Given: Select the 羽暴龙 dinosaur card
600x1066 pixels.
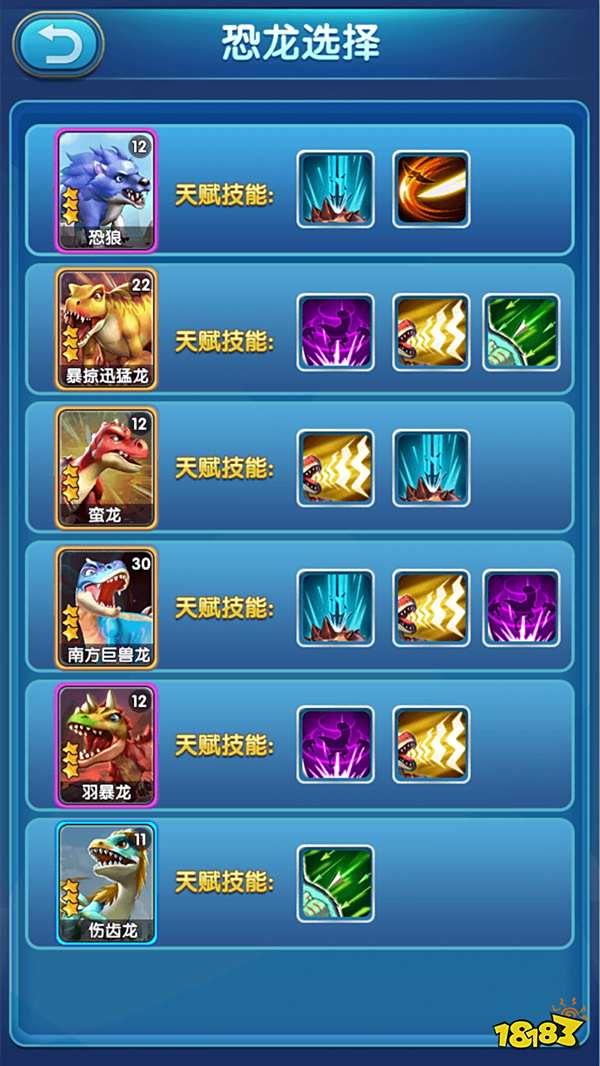Looking at the screenshot, I should tap(108, 745).
